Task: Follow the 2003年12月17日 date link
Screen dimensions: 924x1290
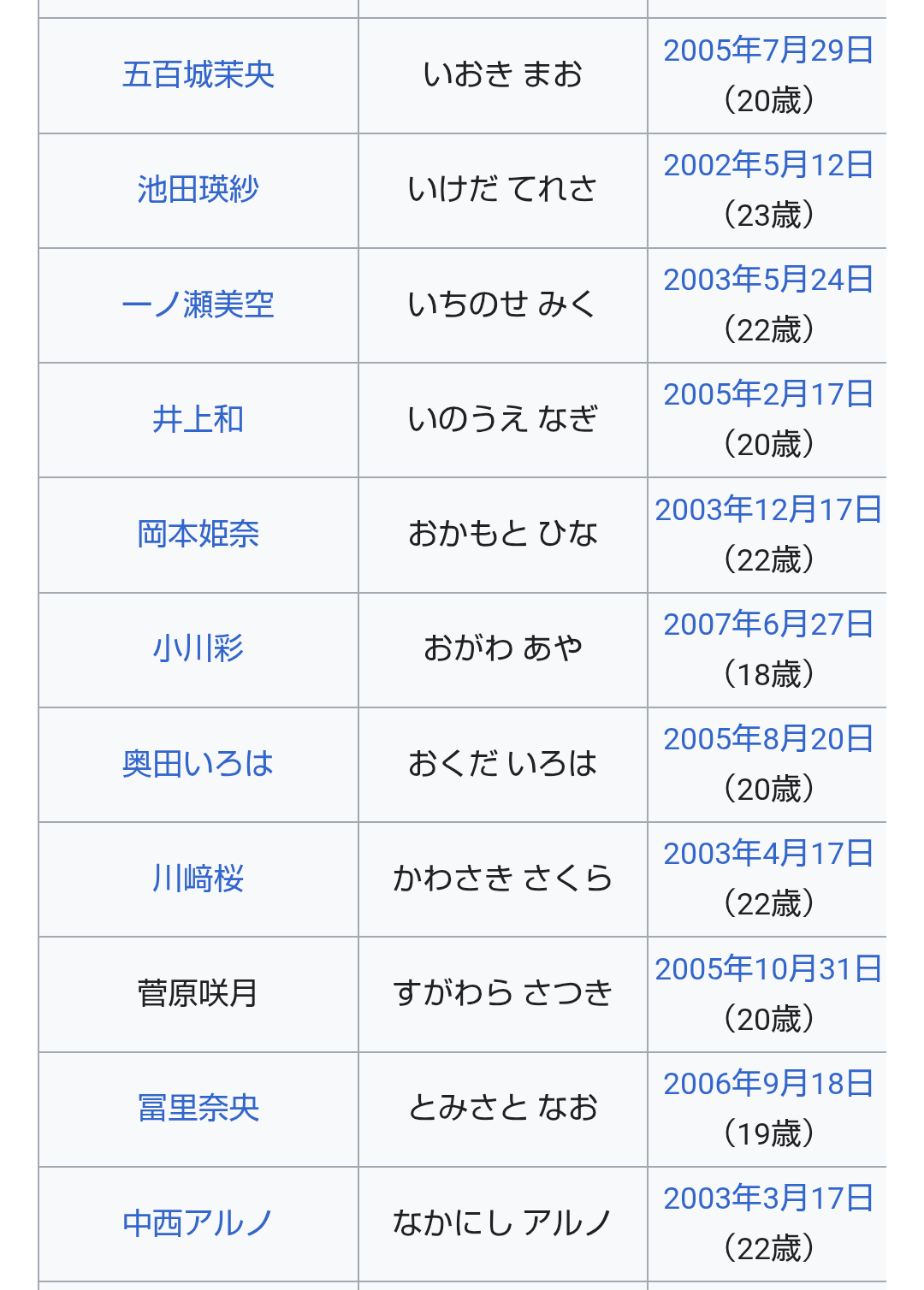Action: [767, 511]
